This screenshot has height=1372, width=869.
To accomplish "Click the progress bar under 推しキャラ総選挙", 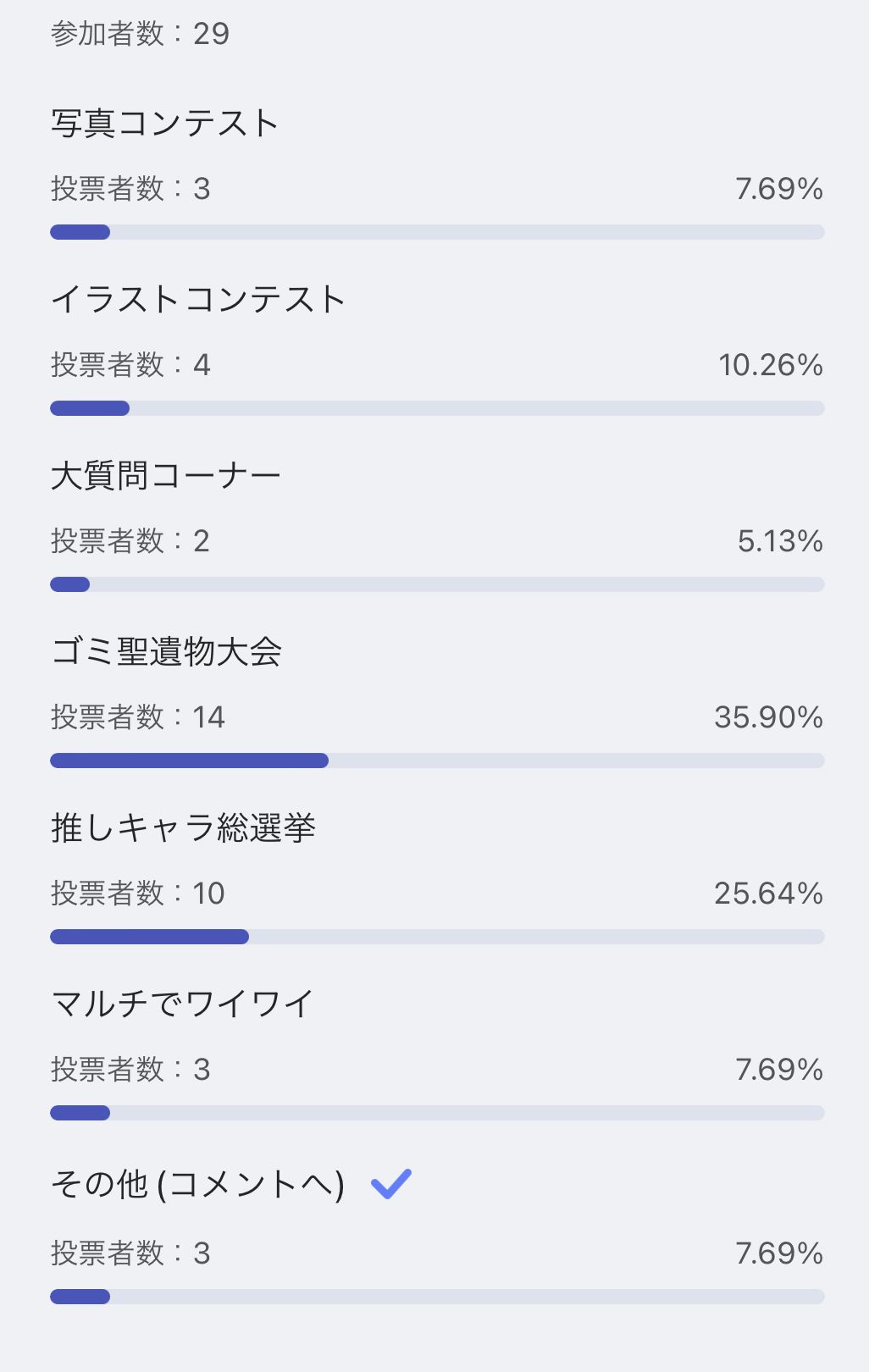I will click(438, 937).
